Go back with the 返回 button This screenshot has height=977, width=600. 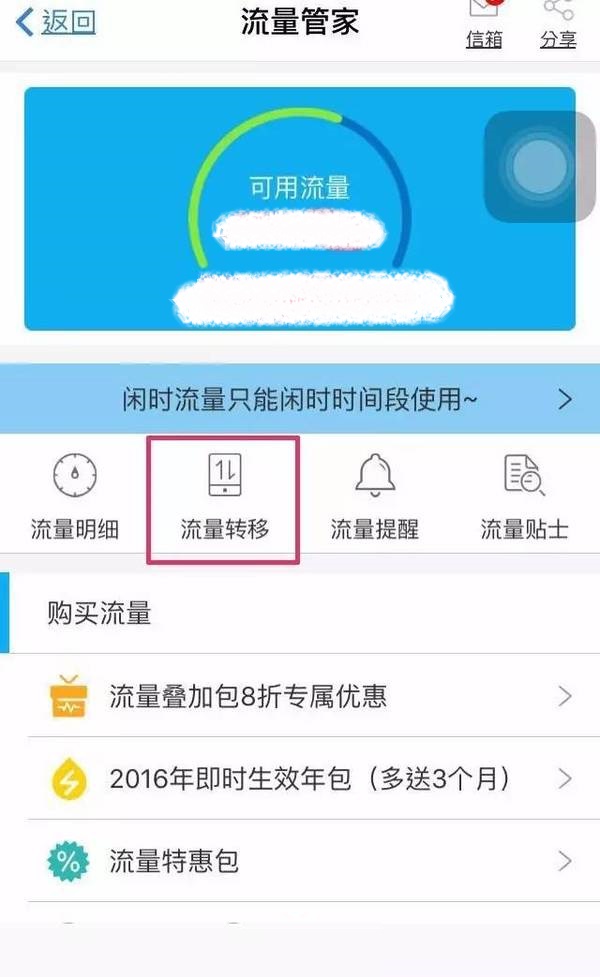[x=56, y=22]
